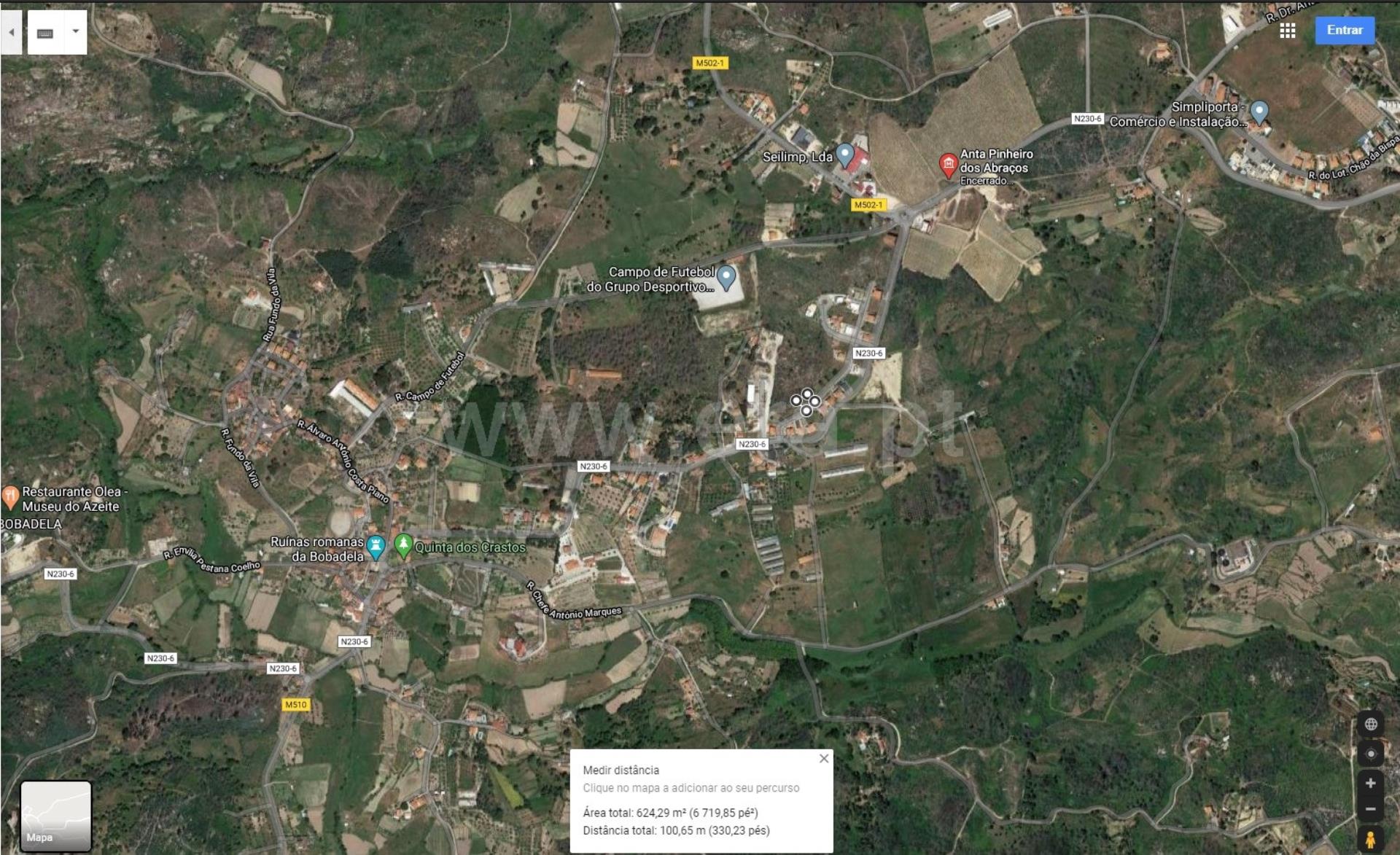Open the input tools dropdown arrow
Screen dimensions: 1400x855
tap(76, 32)
